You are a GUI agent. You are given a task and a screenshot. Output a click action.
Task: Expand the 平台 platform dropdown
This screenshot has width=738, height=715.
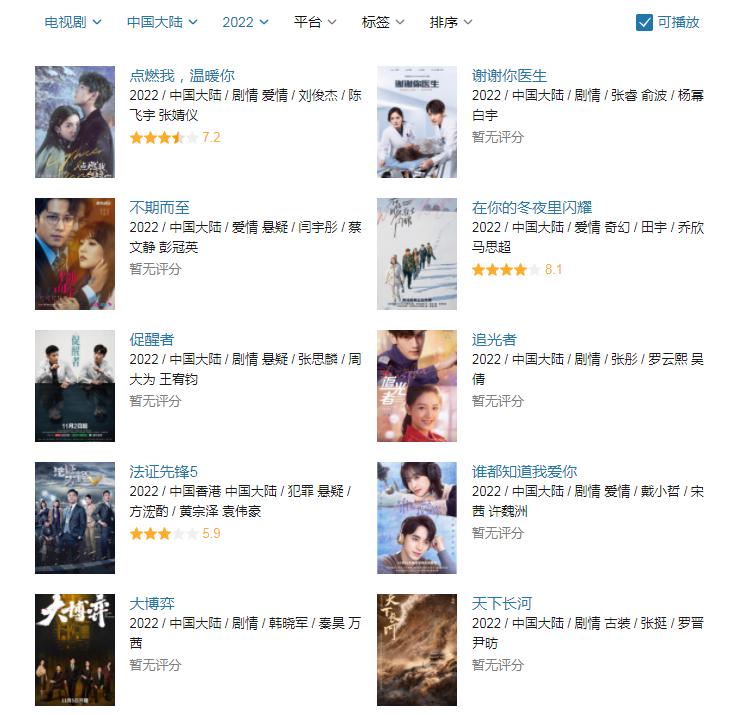click(x=315, y=22)
